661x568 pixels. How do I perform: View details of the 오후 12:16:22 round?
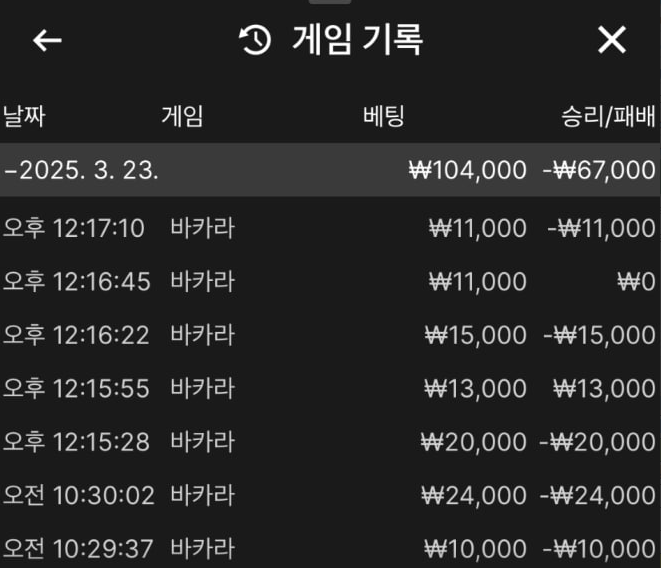330,334
